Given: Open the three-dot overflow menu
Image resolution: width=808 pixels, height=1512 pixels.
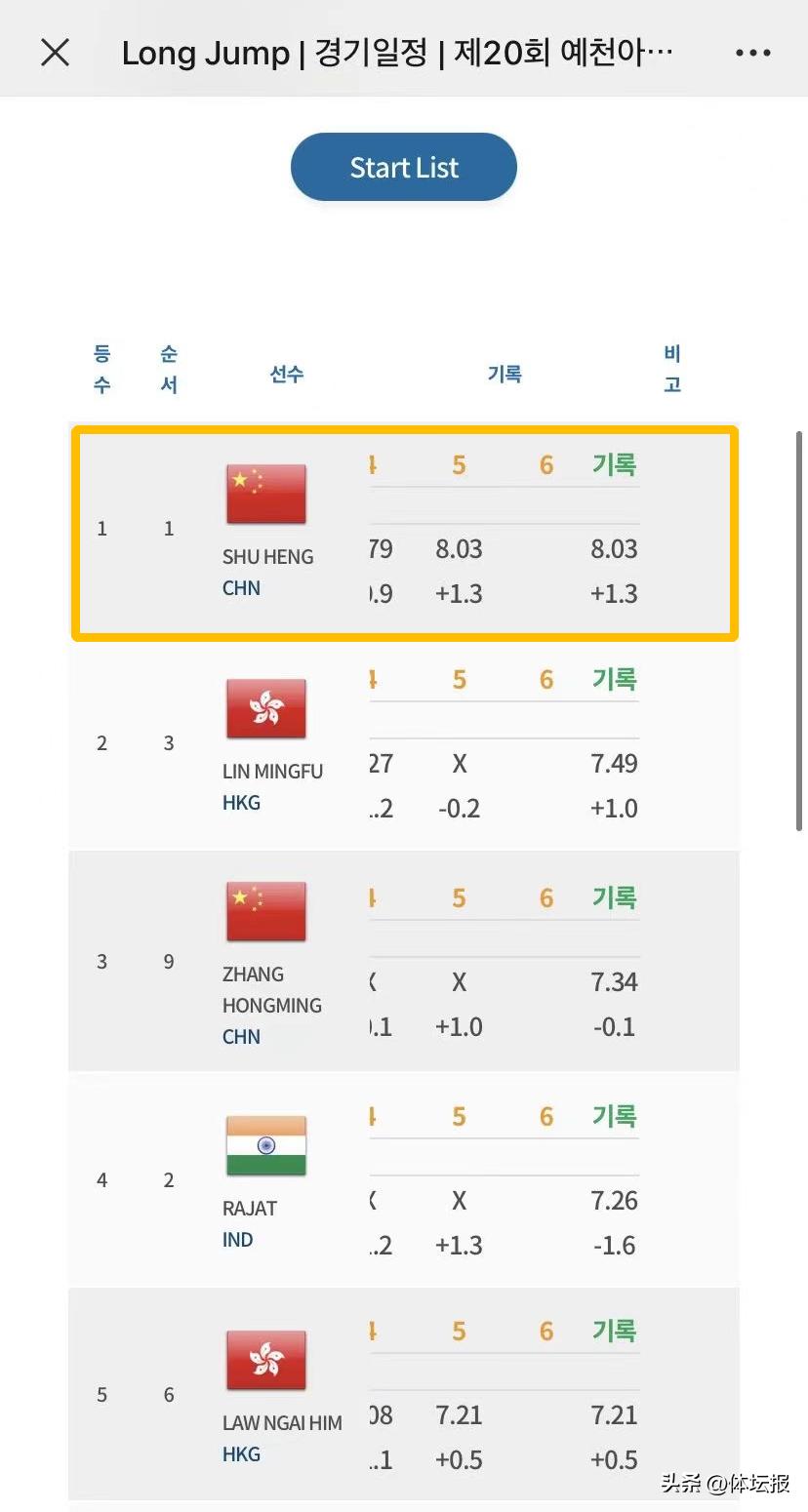Looking at the screenshot, I should point(752,54).
